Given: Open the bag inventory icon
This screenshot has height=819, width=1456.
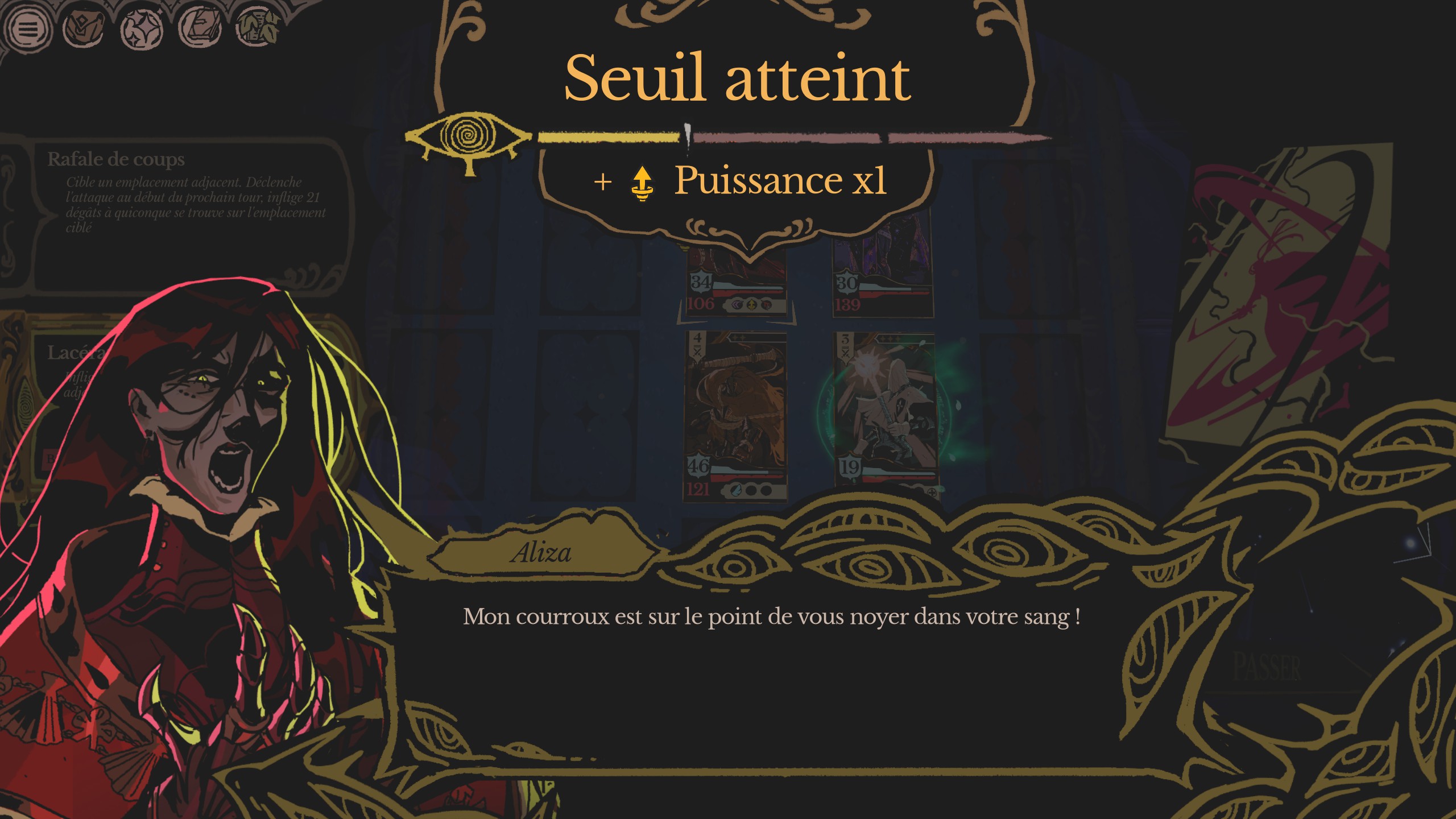Looking at the screenshot, I should point(83,28).
